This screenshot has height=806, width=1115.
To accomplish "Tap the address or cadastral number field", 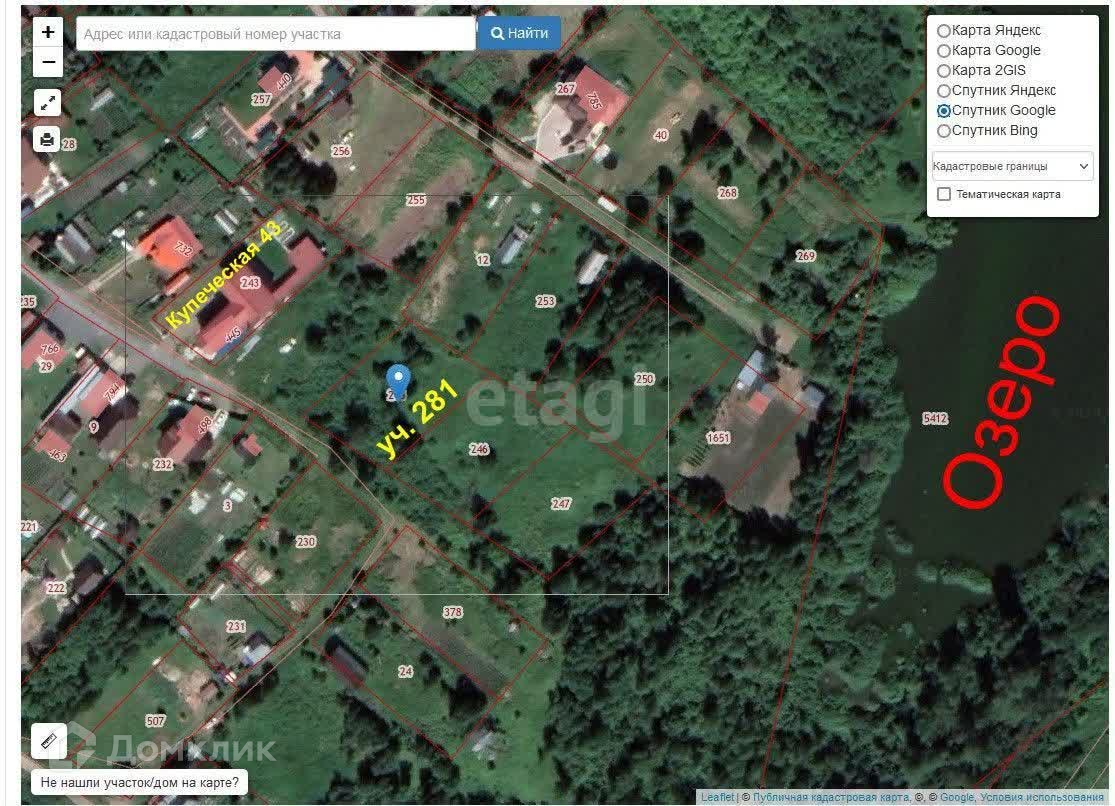I will pos(276,34).
